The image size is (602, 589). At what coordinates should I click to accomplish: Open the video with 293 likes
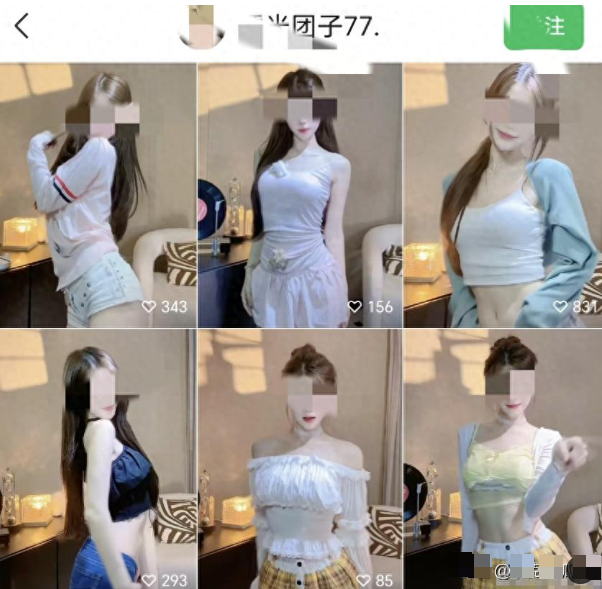click(x=98, y=460)
